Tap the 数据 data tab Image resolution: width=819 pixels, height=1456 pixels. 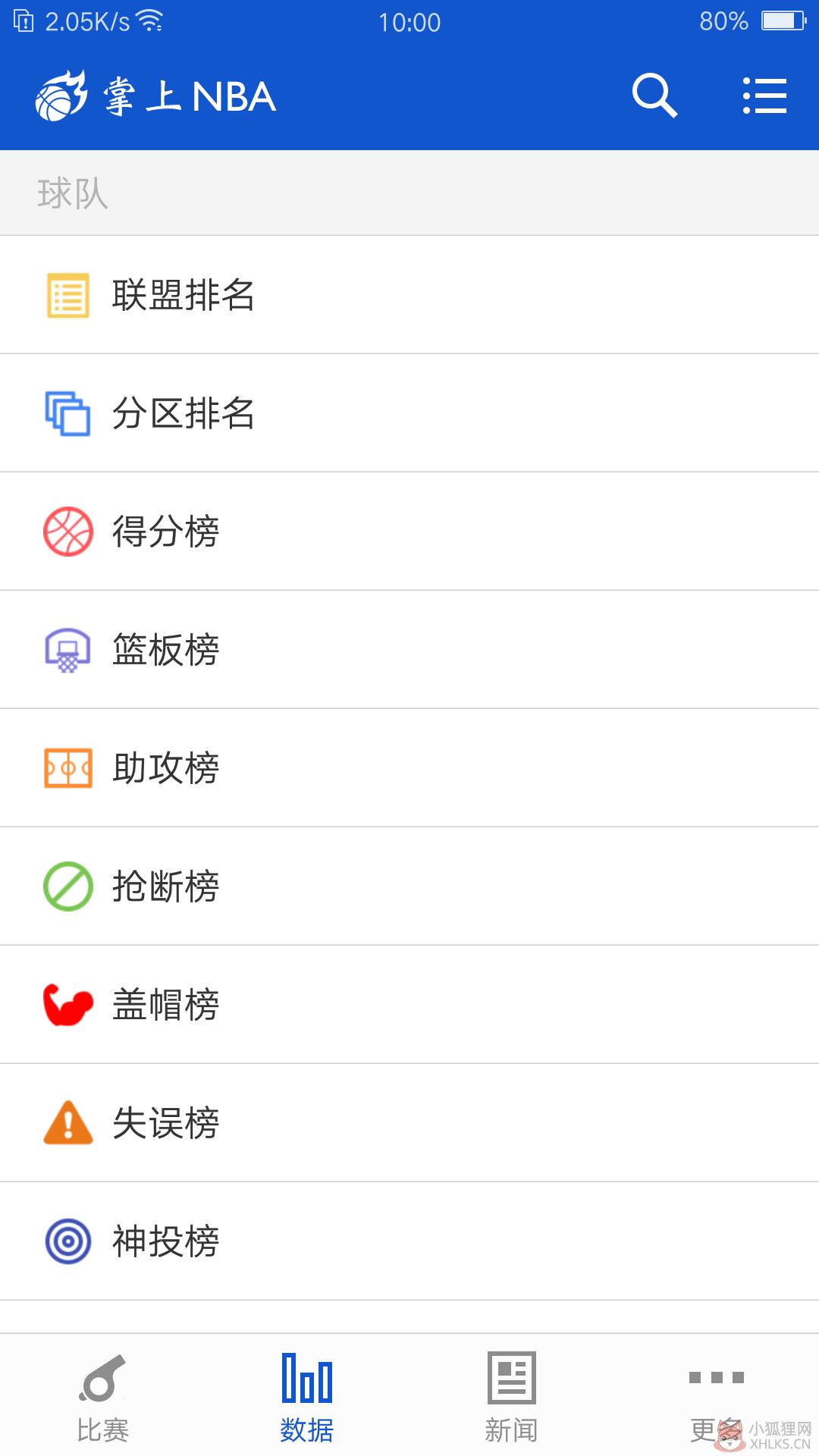[307, 1397]
